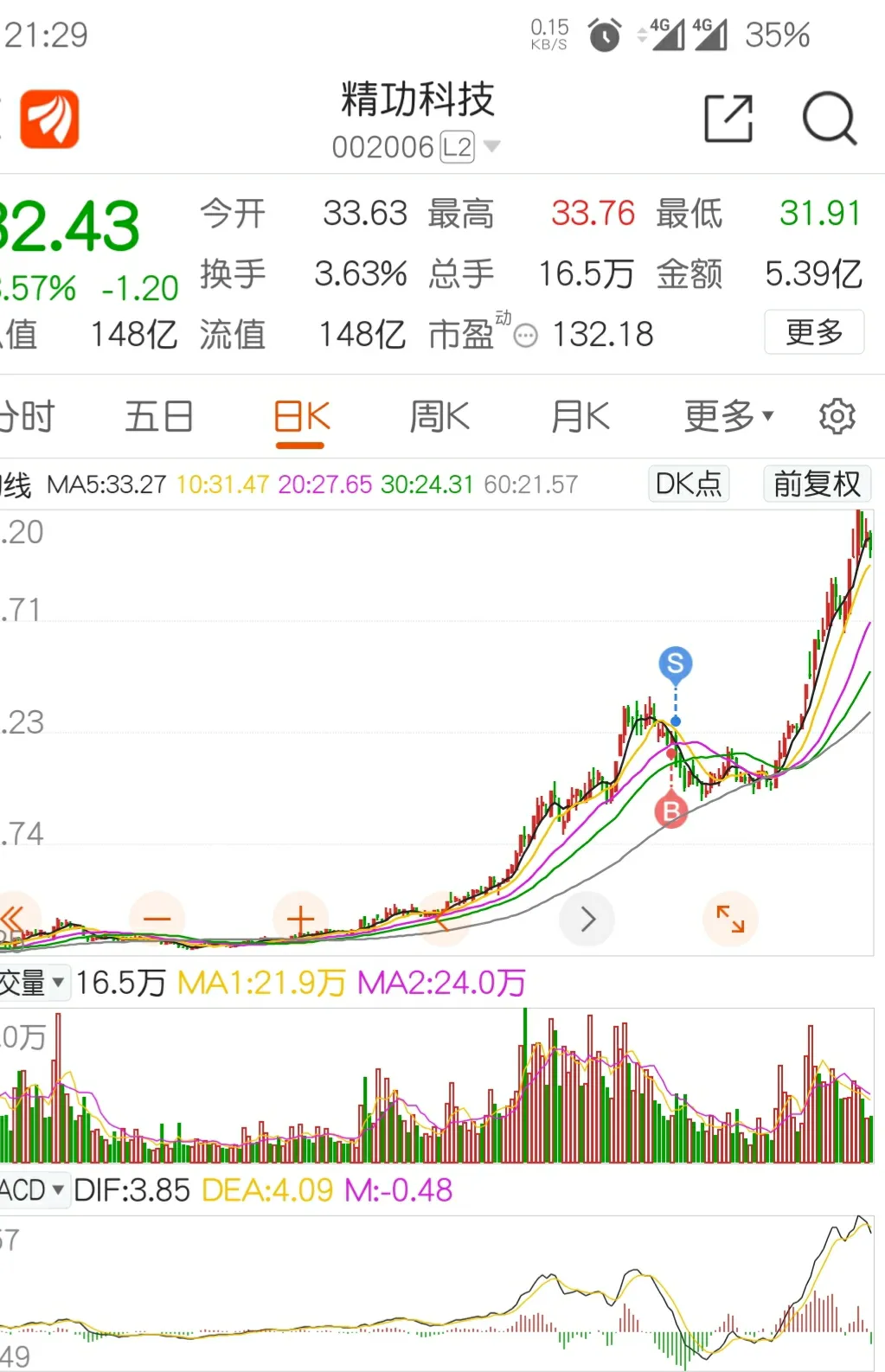Move chart forward with right arrow
The height and width of the screenshot is (1372, 885).
587,919
